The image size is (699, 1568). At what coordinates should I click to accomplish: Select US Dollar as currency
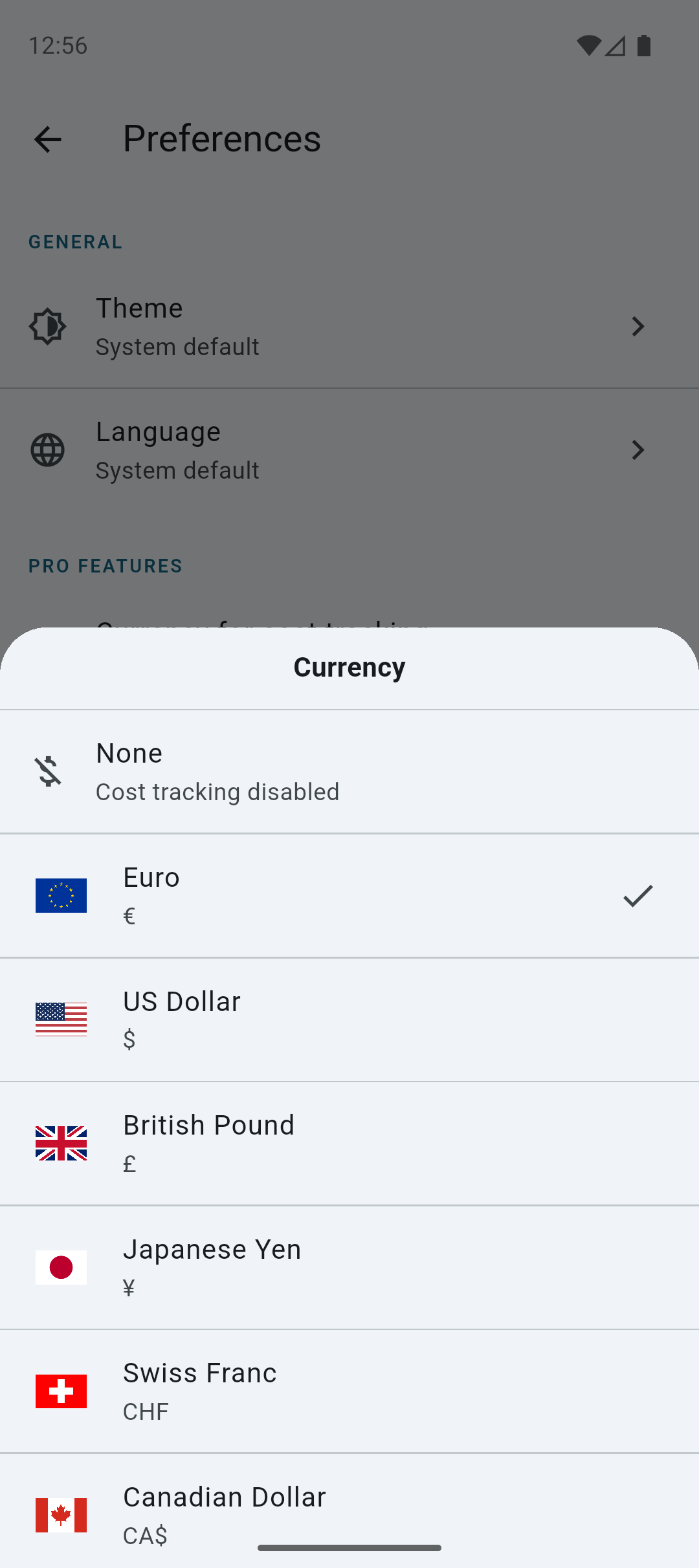tap(349, 1019)
